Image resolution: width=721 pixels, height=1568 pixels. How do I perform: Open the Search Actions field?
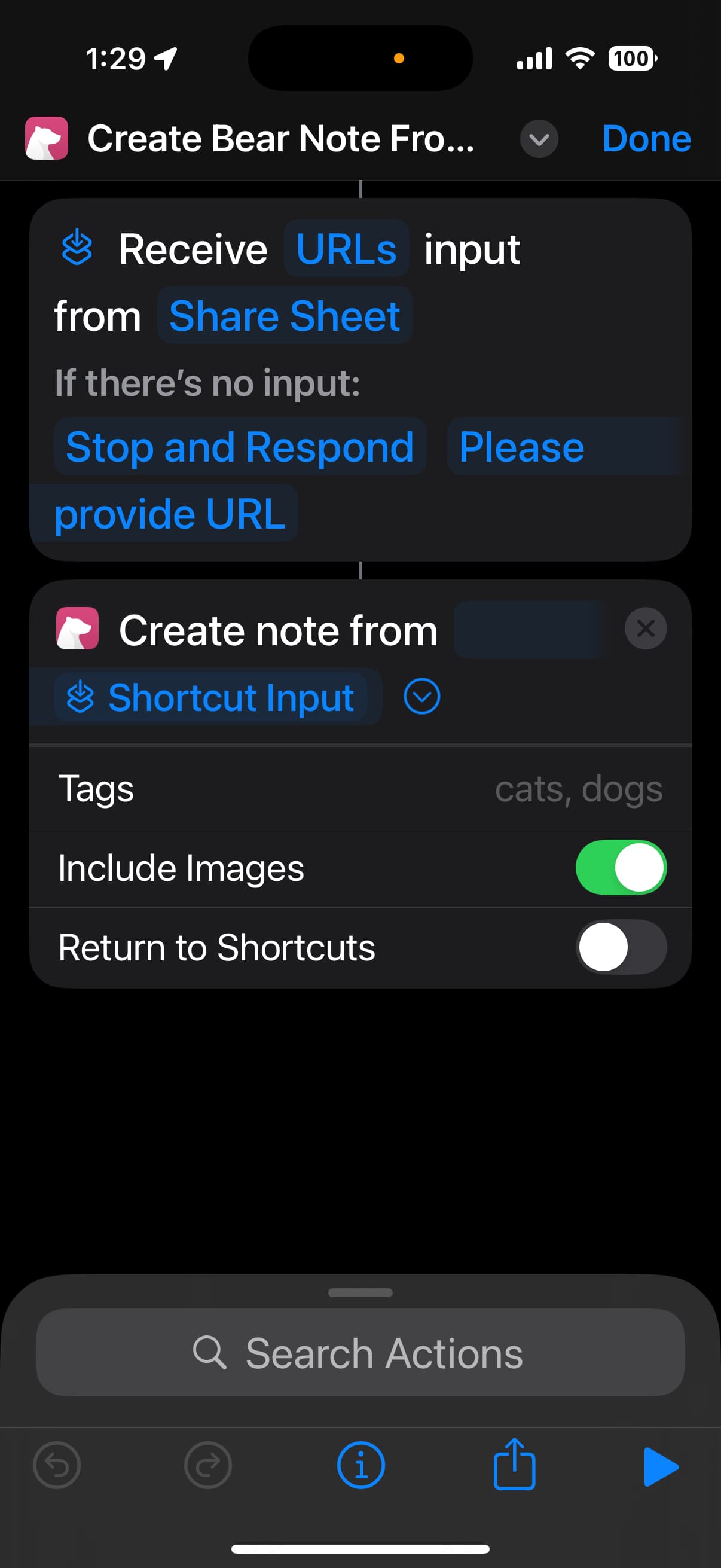[360, 1354]
